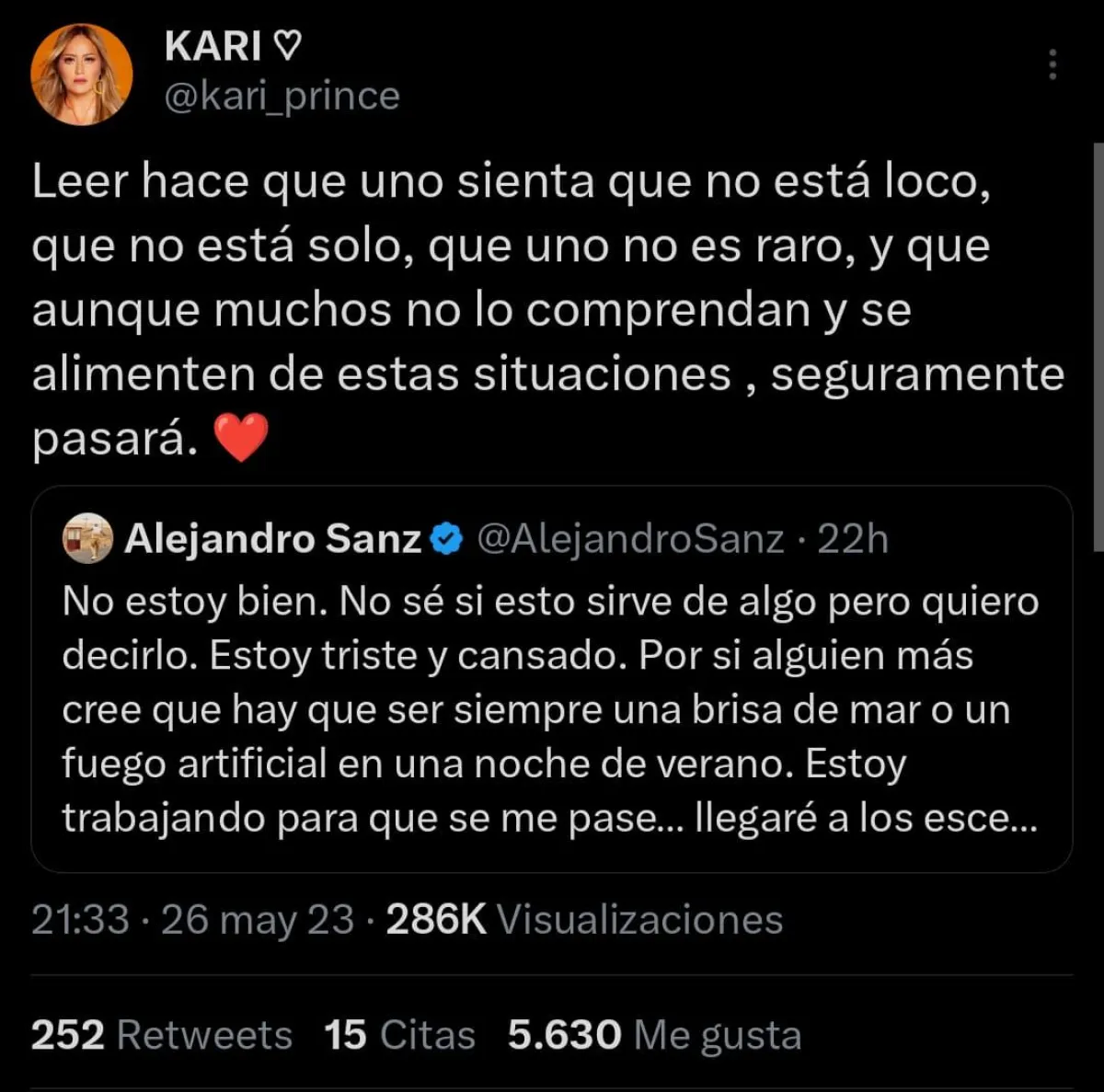Open the quoted Alejandro Sanz tweet
The width and height of the screenshot is (1104, 1092).
coord(551,708)
